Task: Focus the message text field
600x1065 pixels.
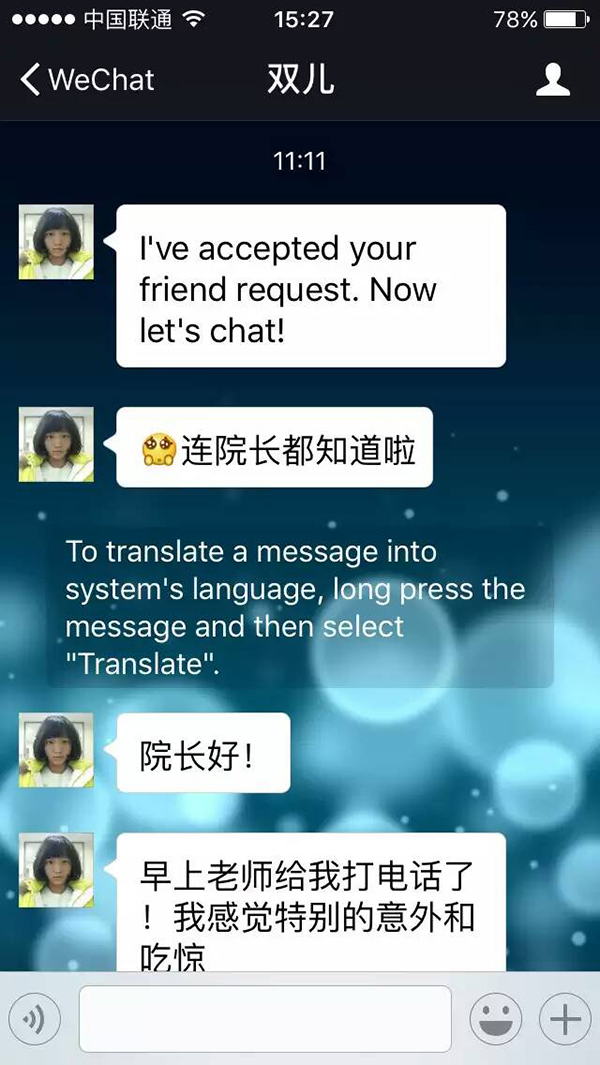Action: click(265, 1019)
